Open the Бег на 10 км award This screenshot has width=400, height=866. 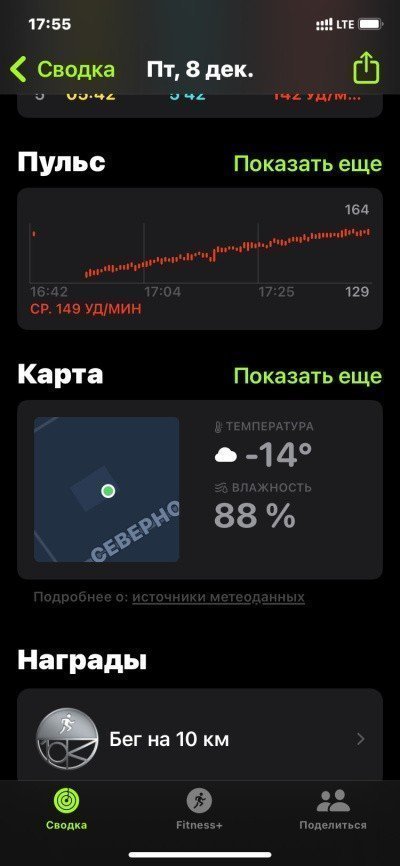tap(200, 738)
